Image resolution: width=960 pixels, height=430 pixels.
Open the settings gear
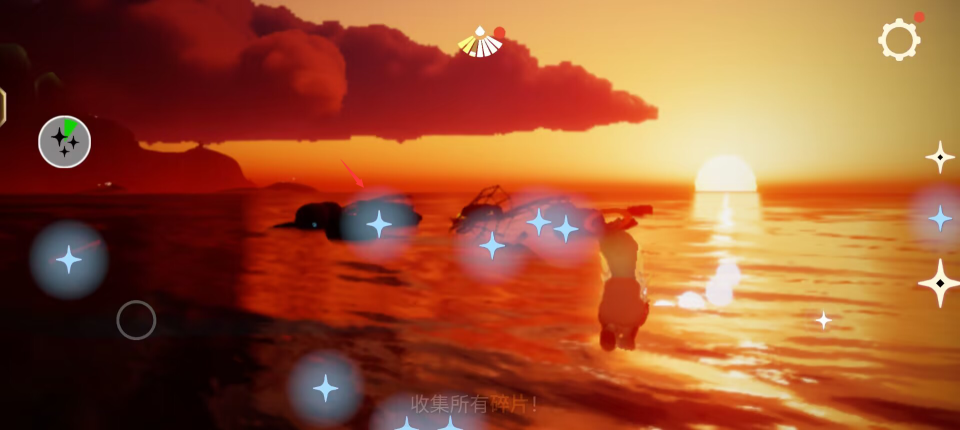click(x=898, y=40)
